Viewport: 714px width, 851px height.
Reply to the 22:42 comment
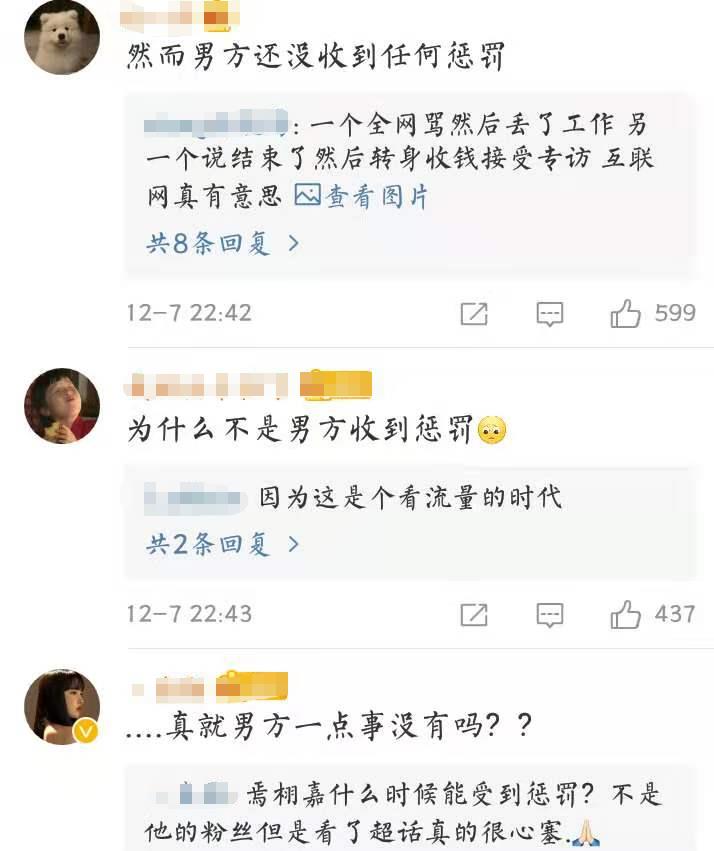click(550, 314)
